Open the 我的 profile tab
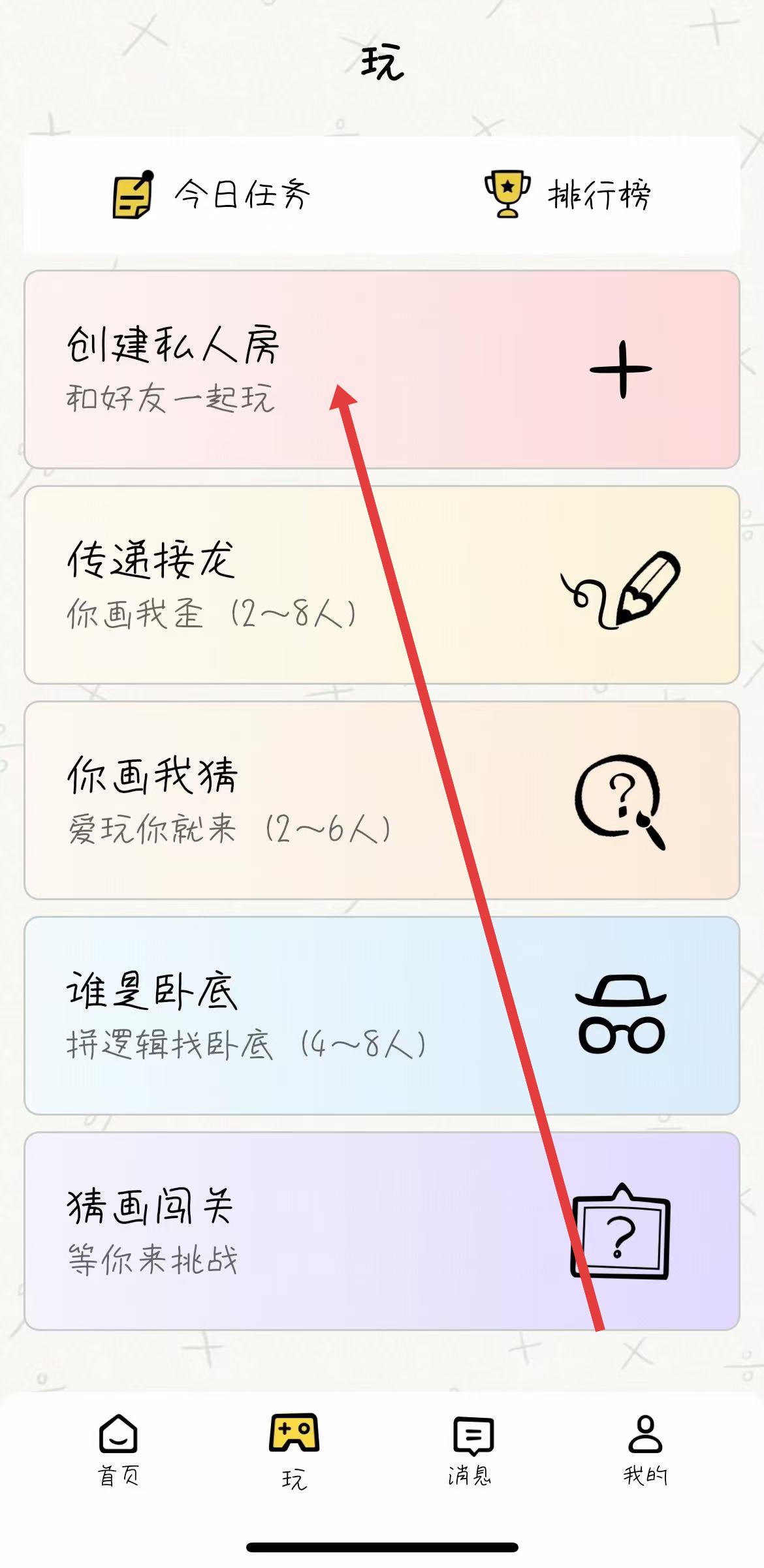Image resolution: width=764 pixels, height=1568 pixels. [645, 1450]
